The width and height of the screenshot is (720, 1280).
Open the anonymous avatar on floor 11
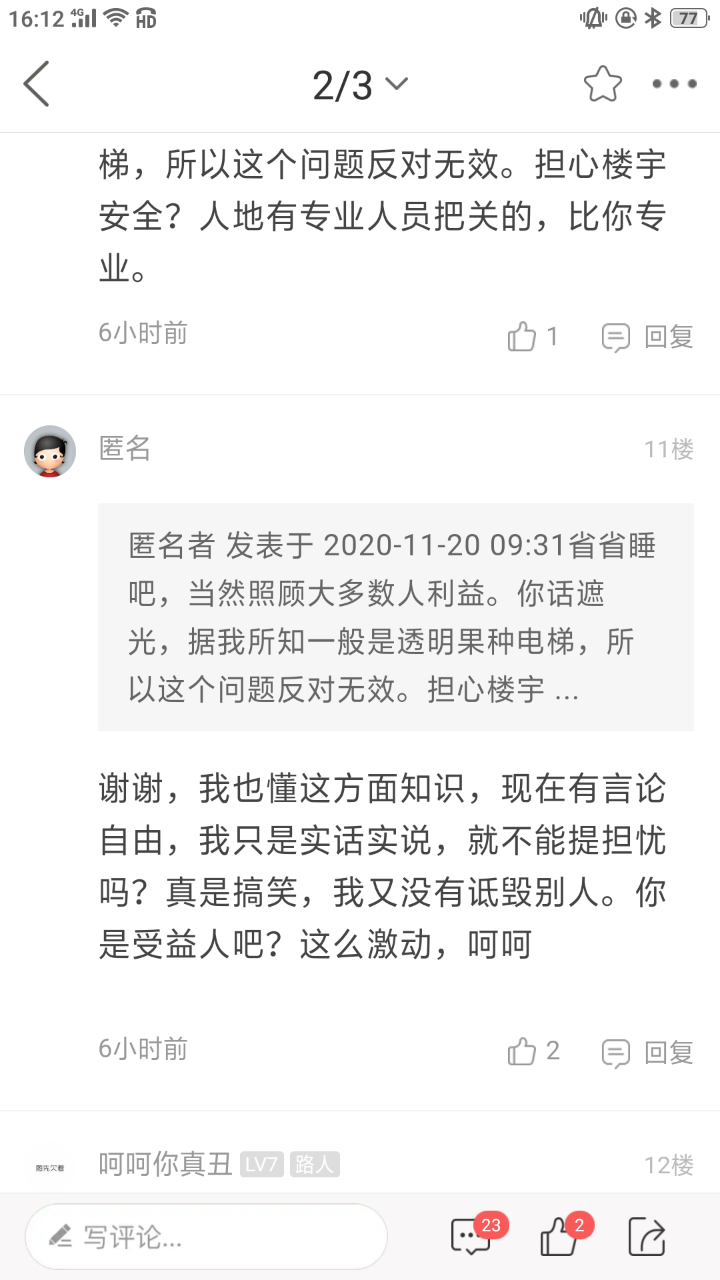(x=50, y=451)
